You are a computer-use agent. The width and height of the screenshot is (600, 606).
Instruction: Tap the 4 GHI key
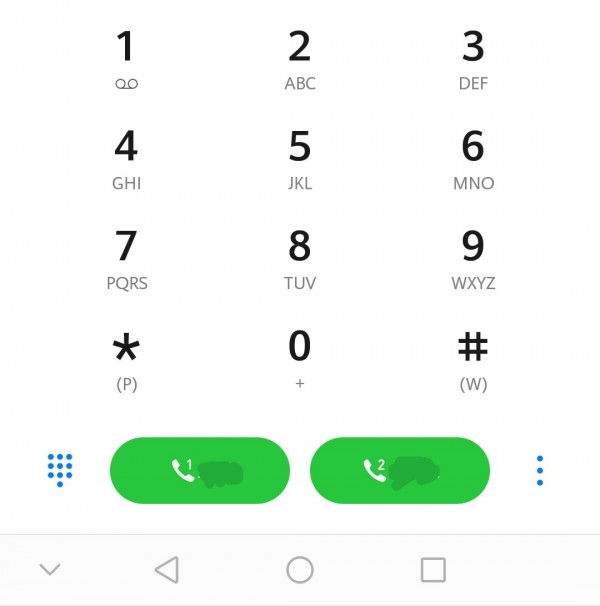coord(126,159)
